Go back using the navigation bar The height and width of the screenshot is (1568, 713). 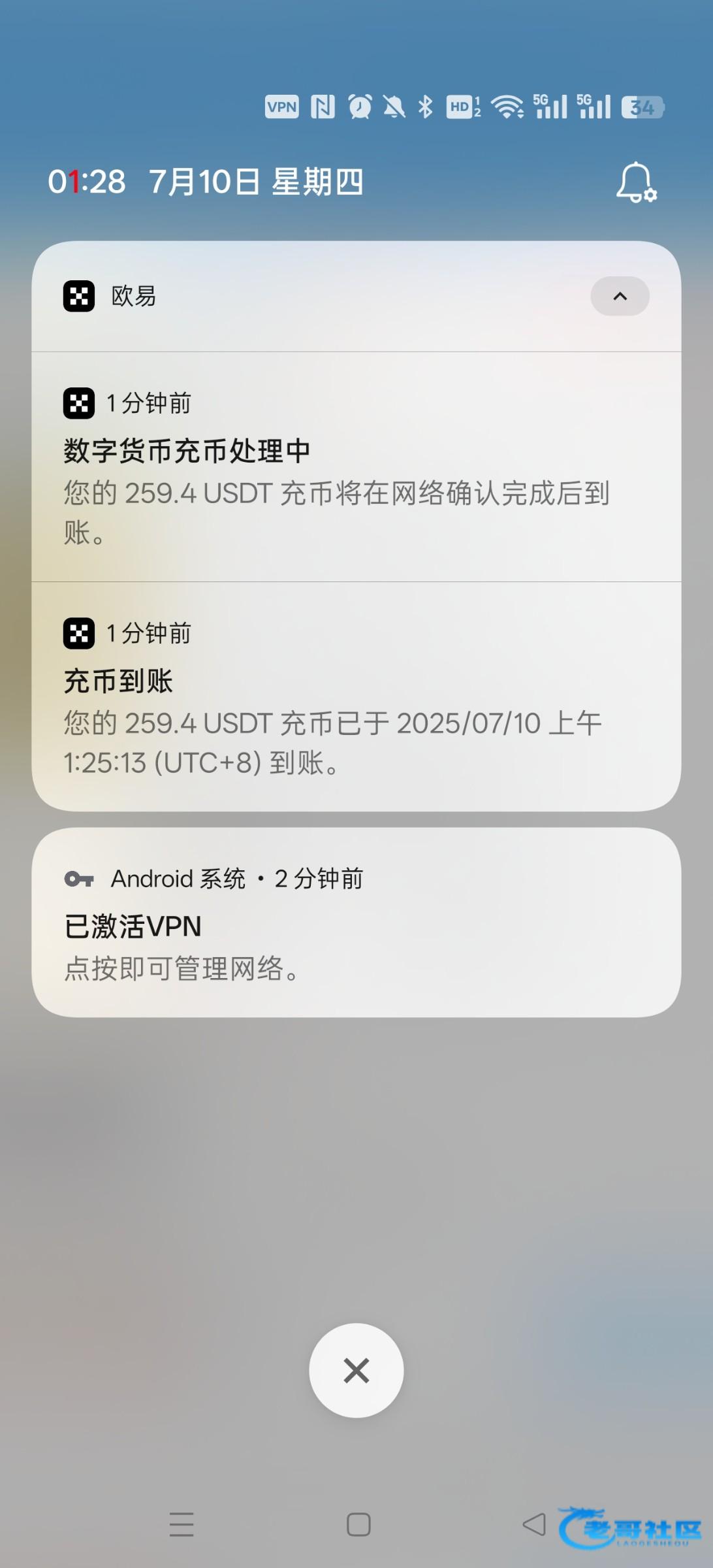[x=534, y=1524]
